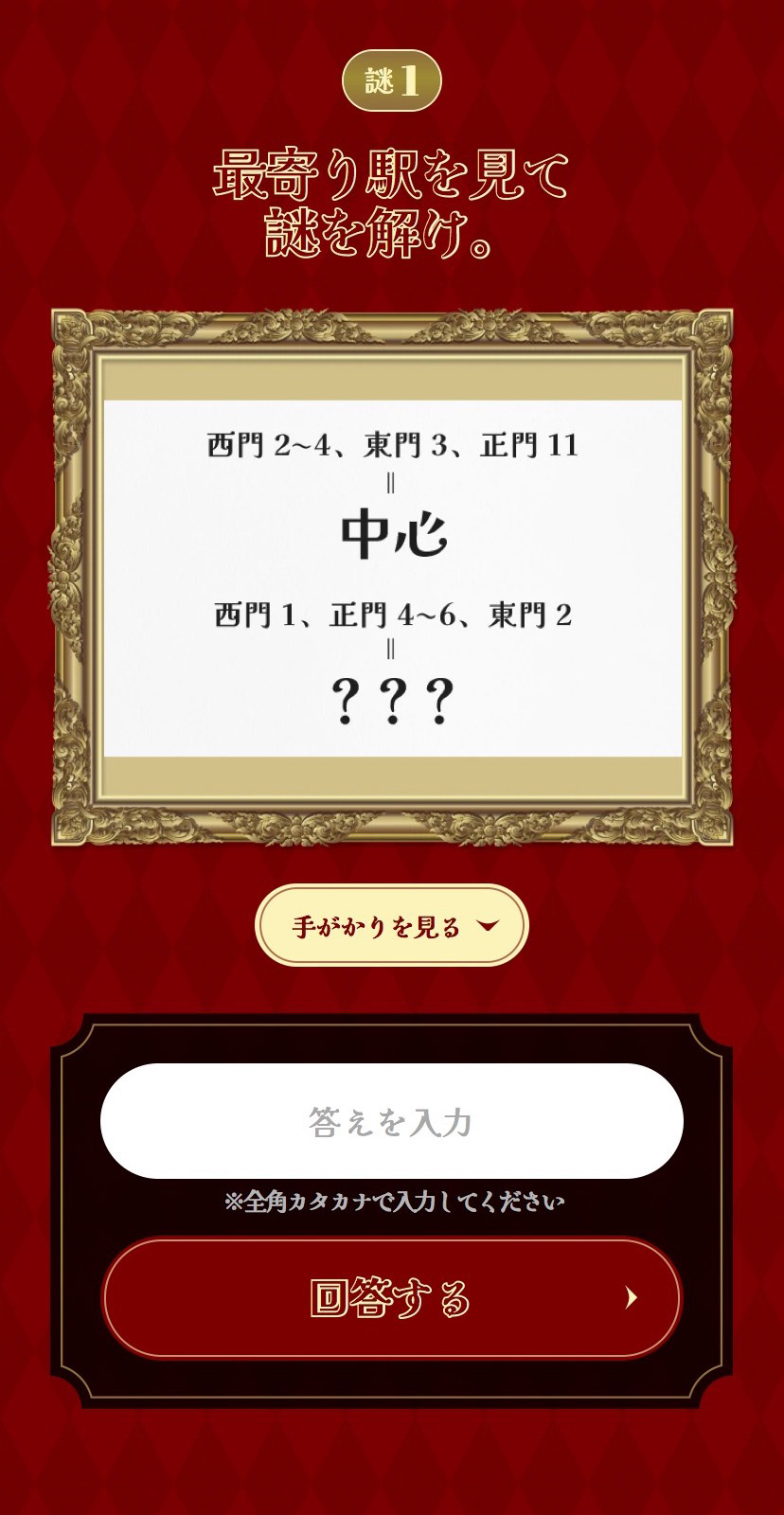Expand the 手がかりを見る hint section
Image resolution: width=784 pixels, height=1515 pixels.
[391, 925]
